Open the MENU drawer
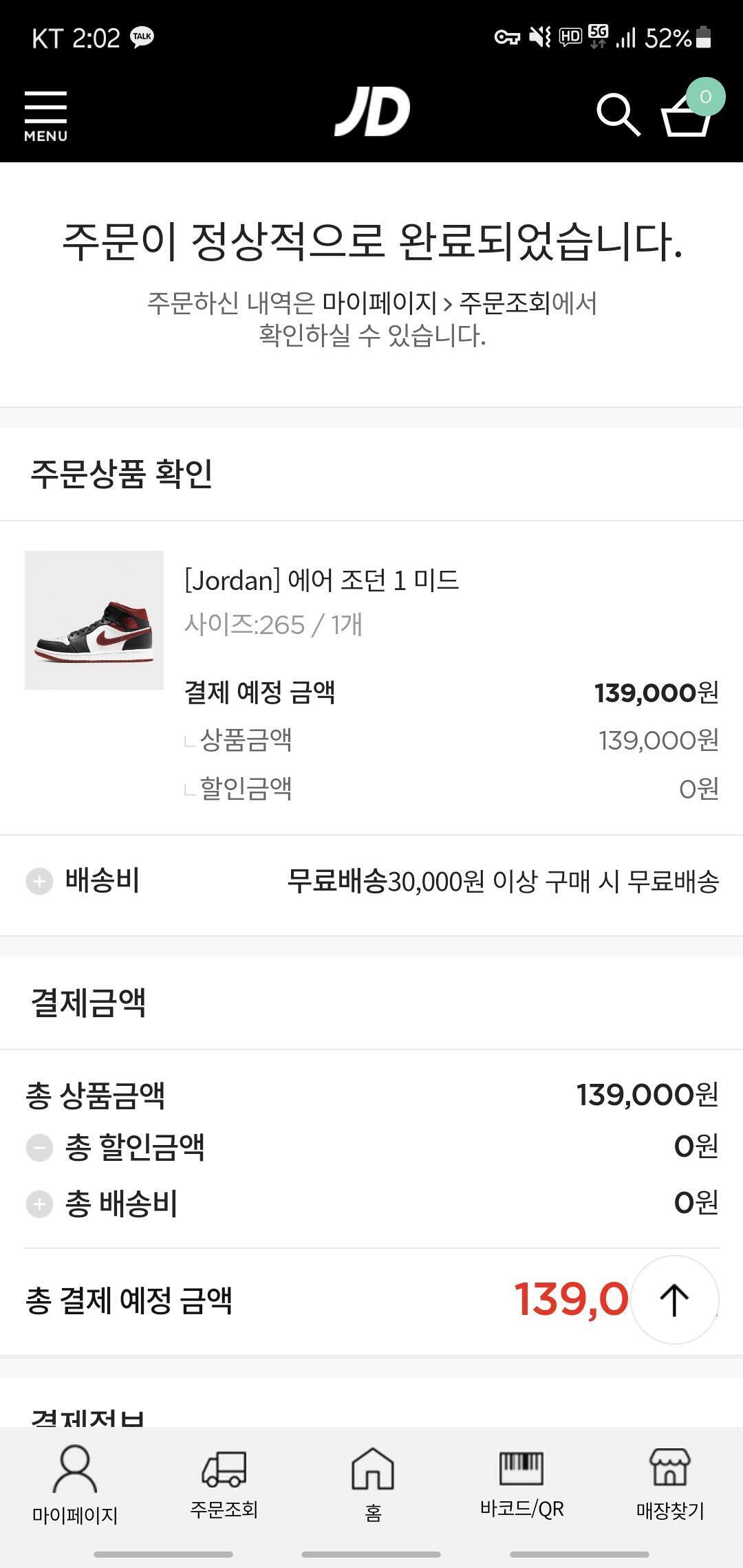This screenshot has width=743, height=1568. [45, 116]
